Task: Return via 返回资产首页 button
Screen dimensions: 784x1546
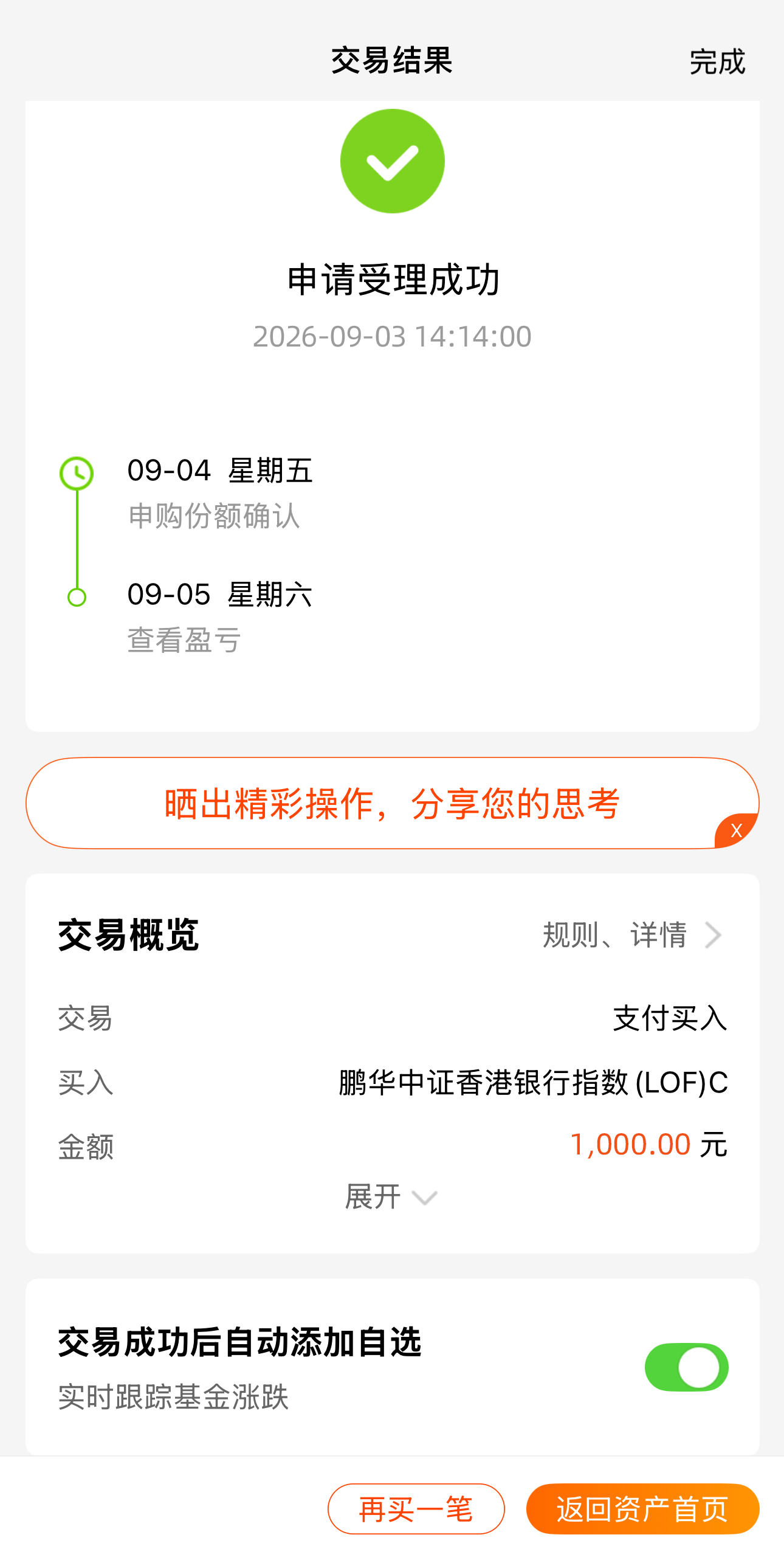Action: (x=643, y=1509)
